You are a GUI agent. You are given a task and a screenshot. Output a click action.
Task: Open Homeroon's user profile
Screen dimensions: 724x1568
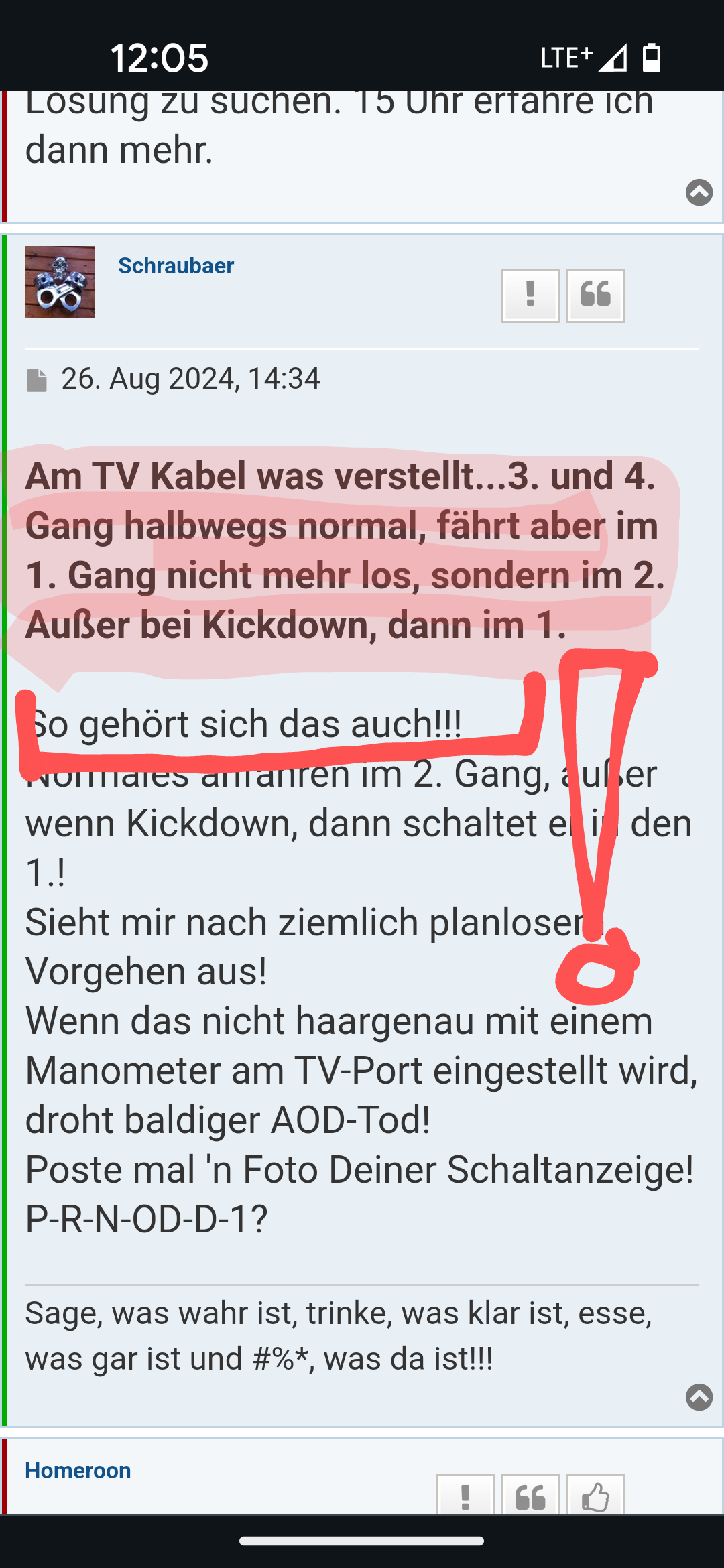[78, 1470]
